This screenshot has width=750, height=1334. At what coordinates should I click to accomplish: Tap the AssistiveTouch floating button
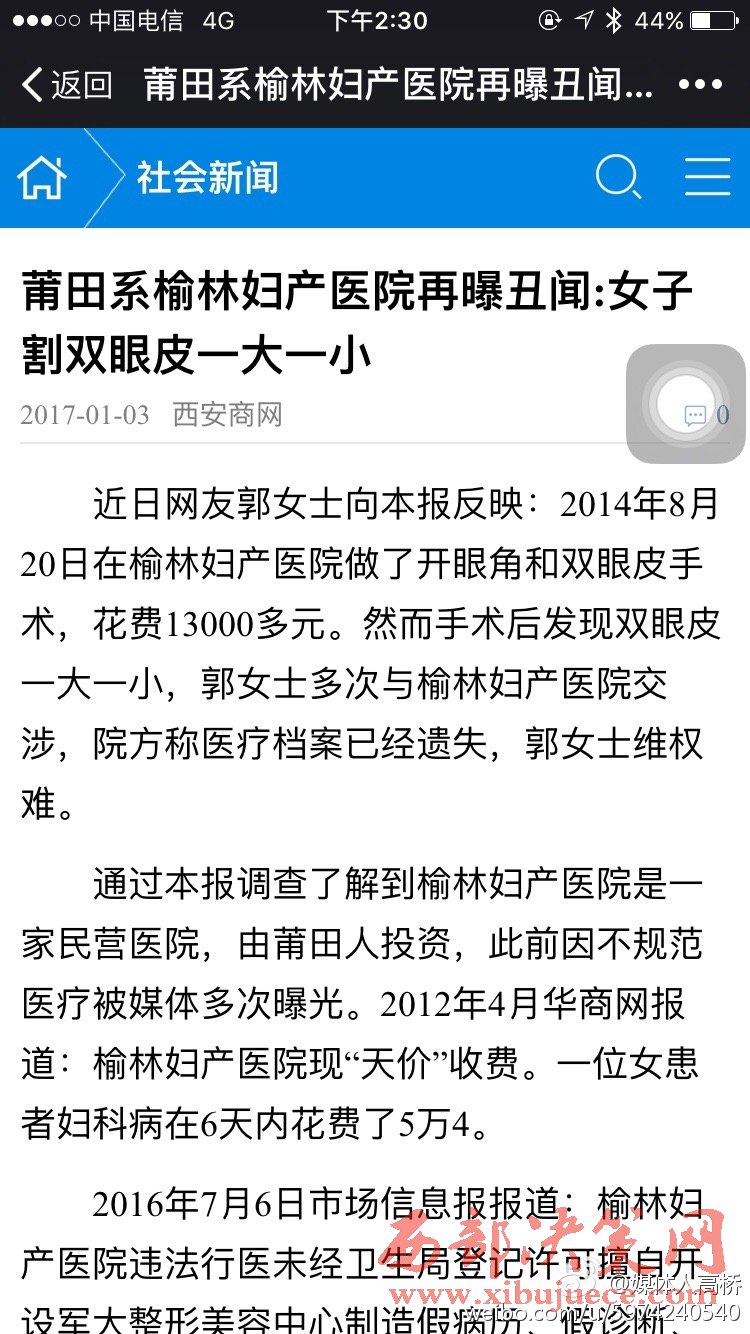click(x=686, y=403)
